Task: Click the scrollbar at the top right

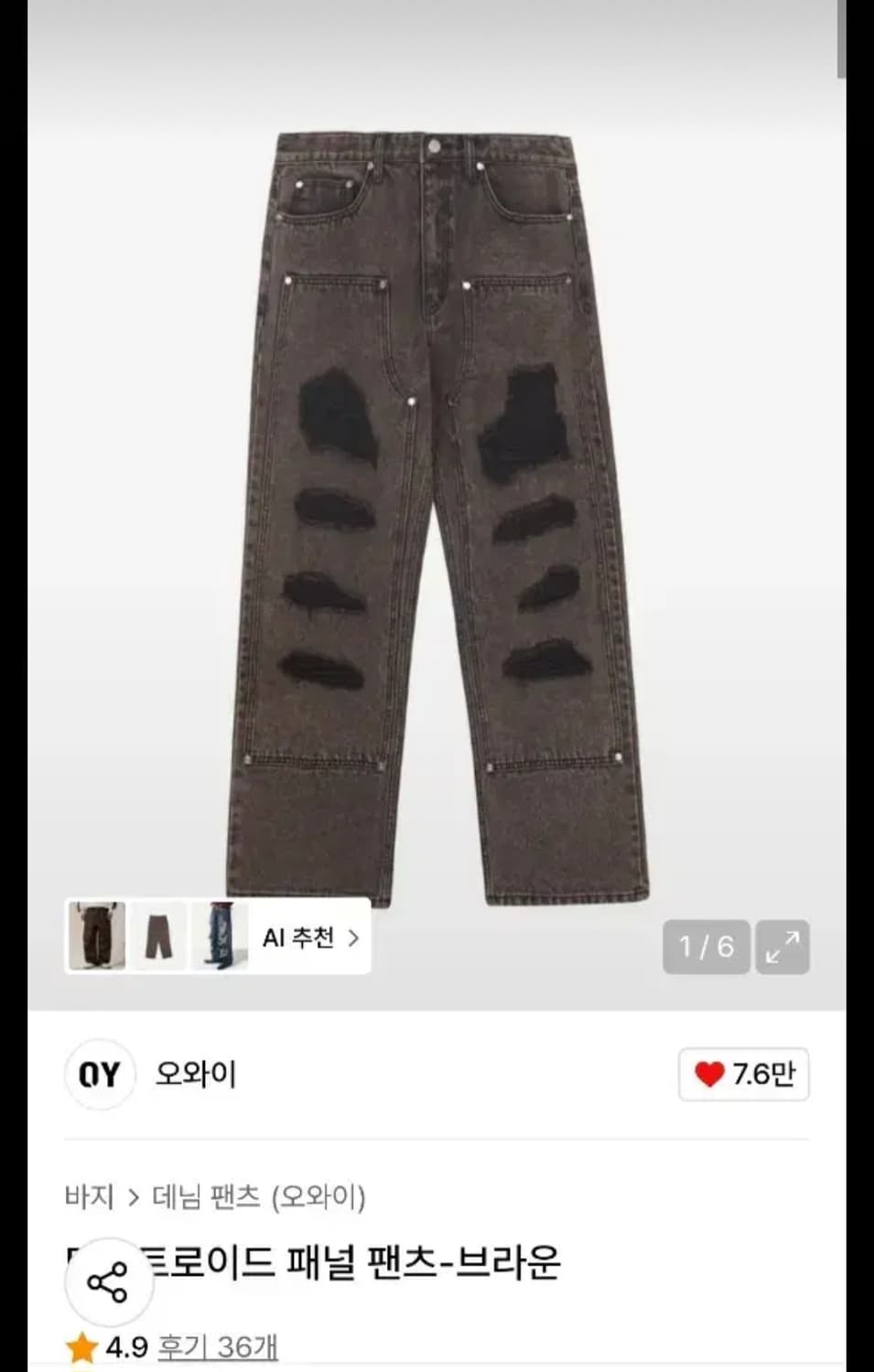Action: point(843,37)
